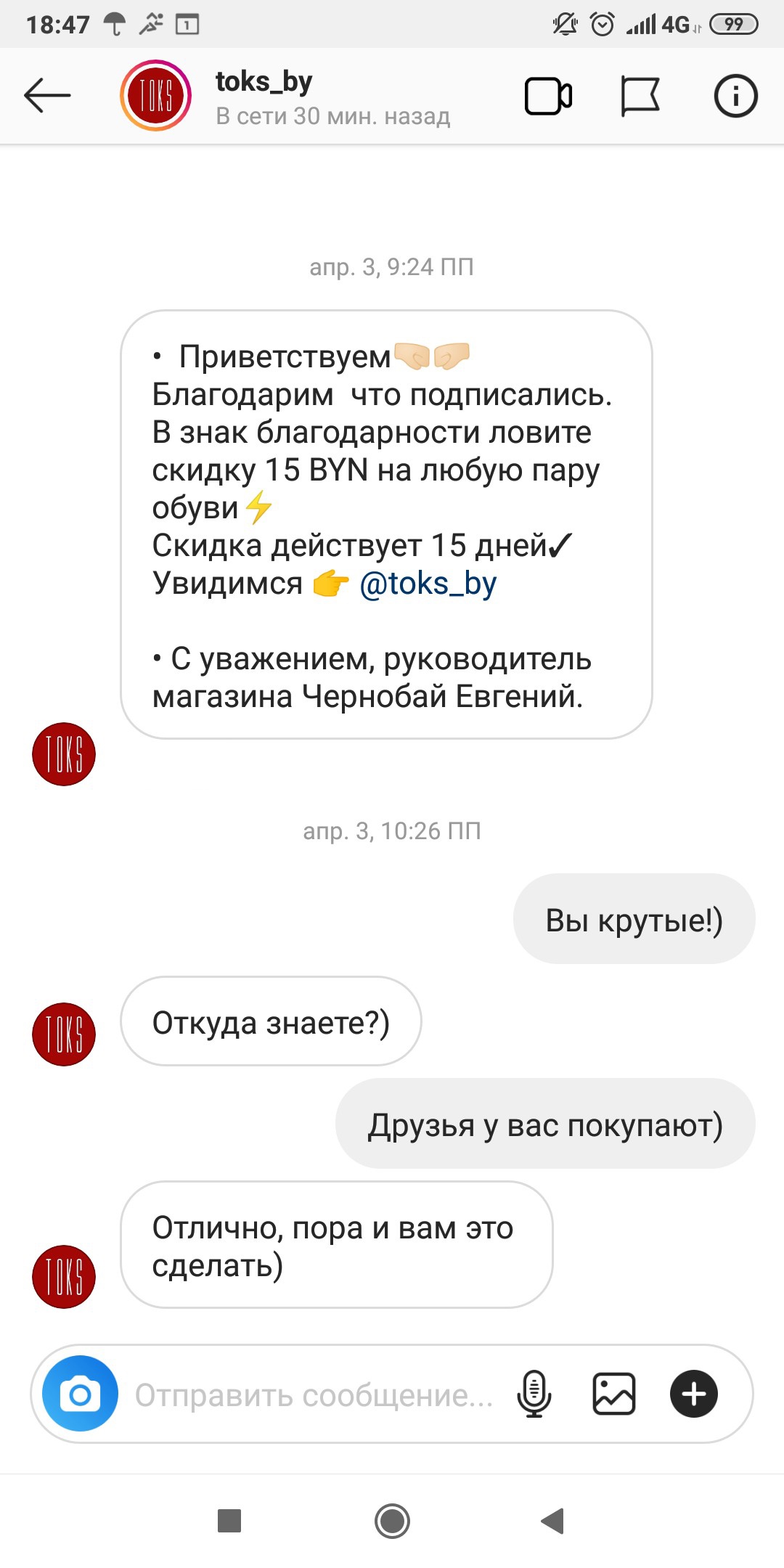Screen dimensions: 784x1568
Task: Start a video call with toks_by
Action: pyautogui.click(x=548, y=96)
